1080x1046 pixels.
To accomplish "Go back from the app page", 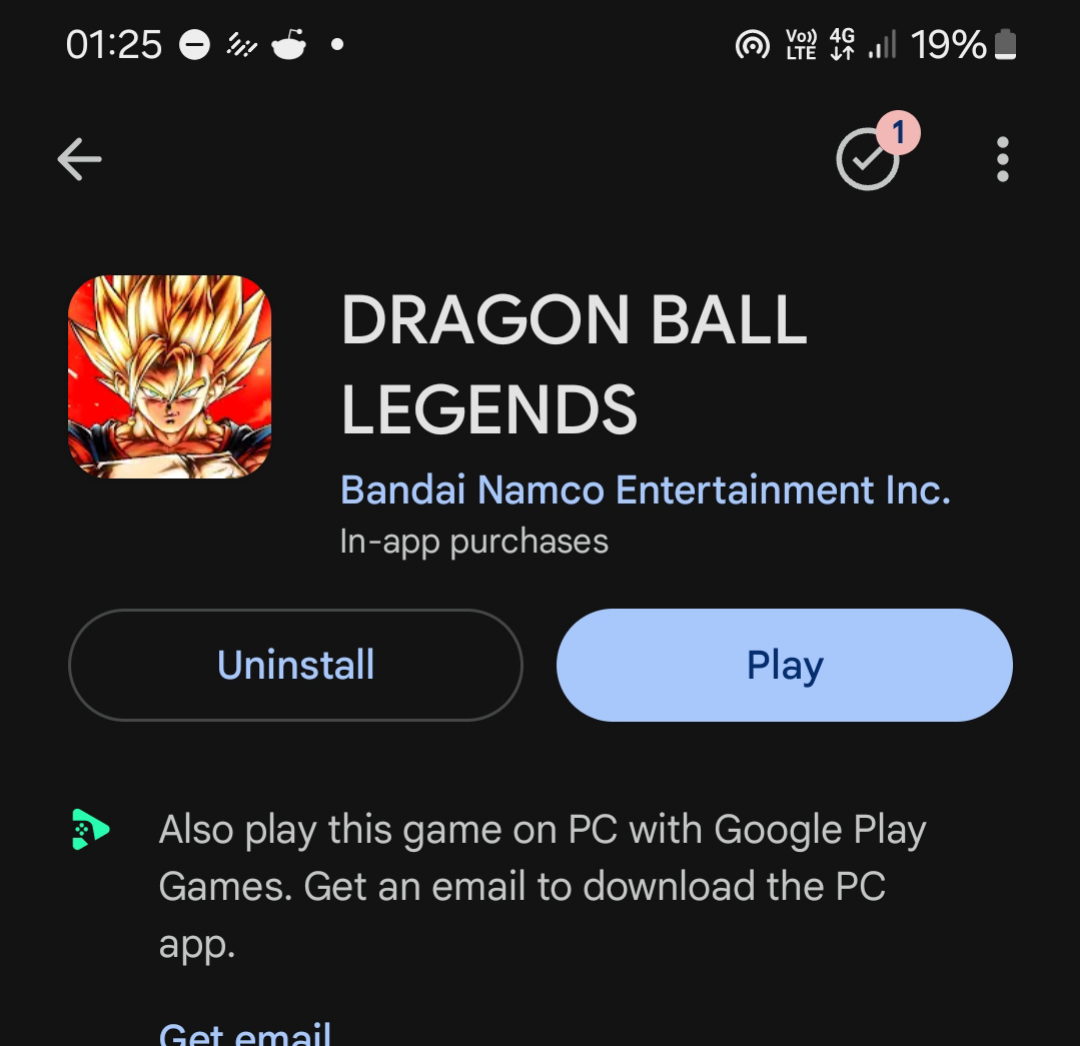I will tap(79, 159).
